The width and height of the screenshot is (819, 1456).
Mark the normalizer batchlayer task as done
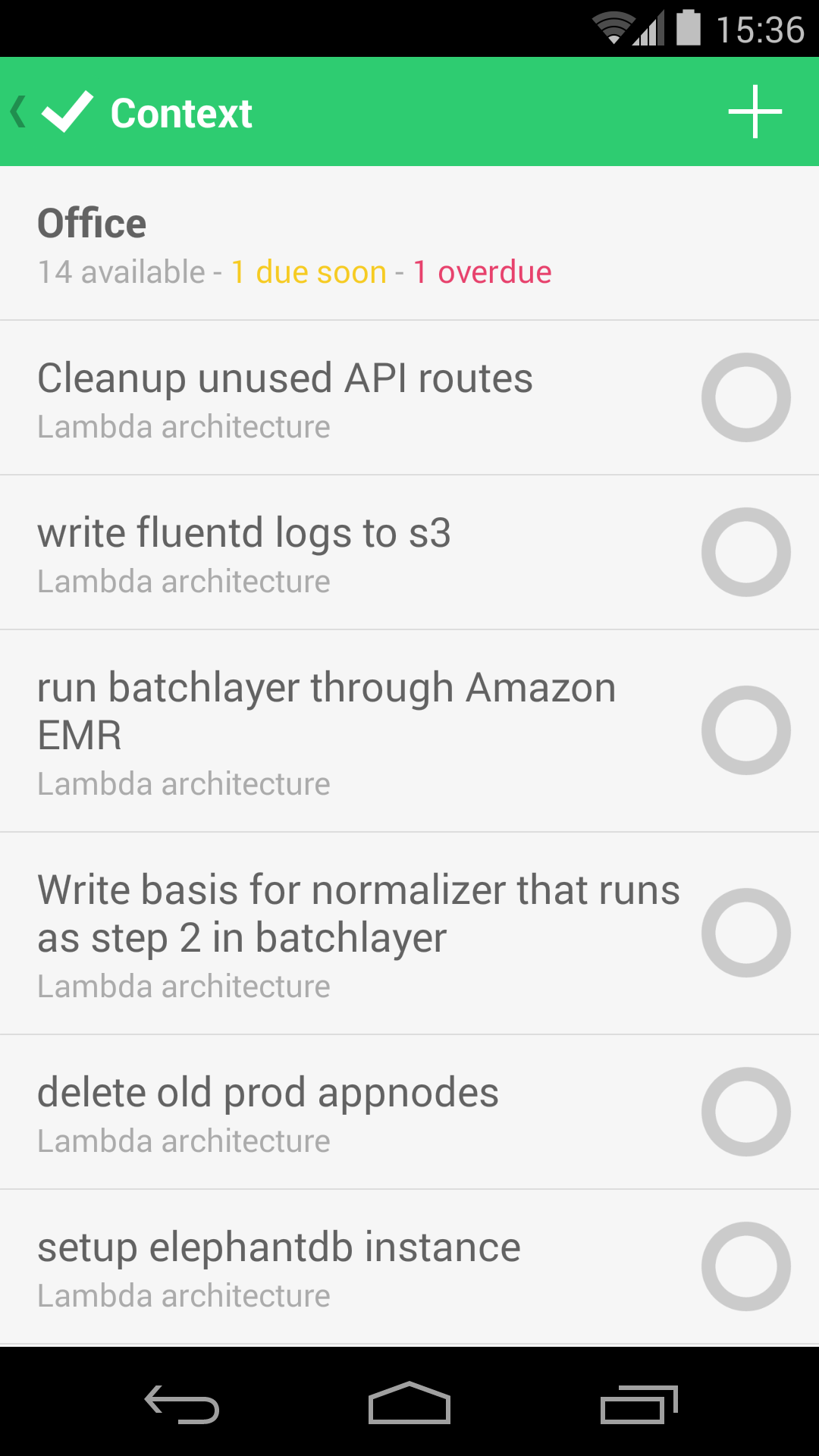(x=745, y=933)
